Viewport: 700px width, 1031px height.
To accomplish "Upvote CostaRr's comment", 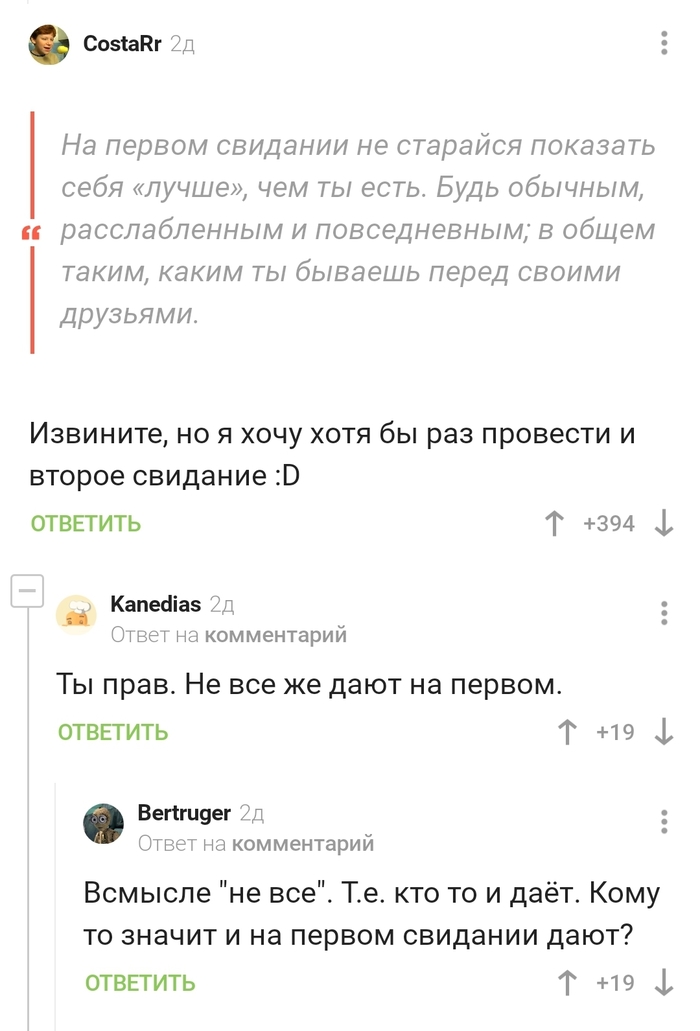I will click(x=553, y=523).
